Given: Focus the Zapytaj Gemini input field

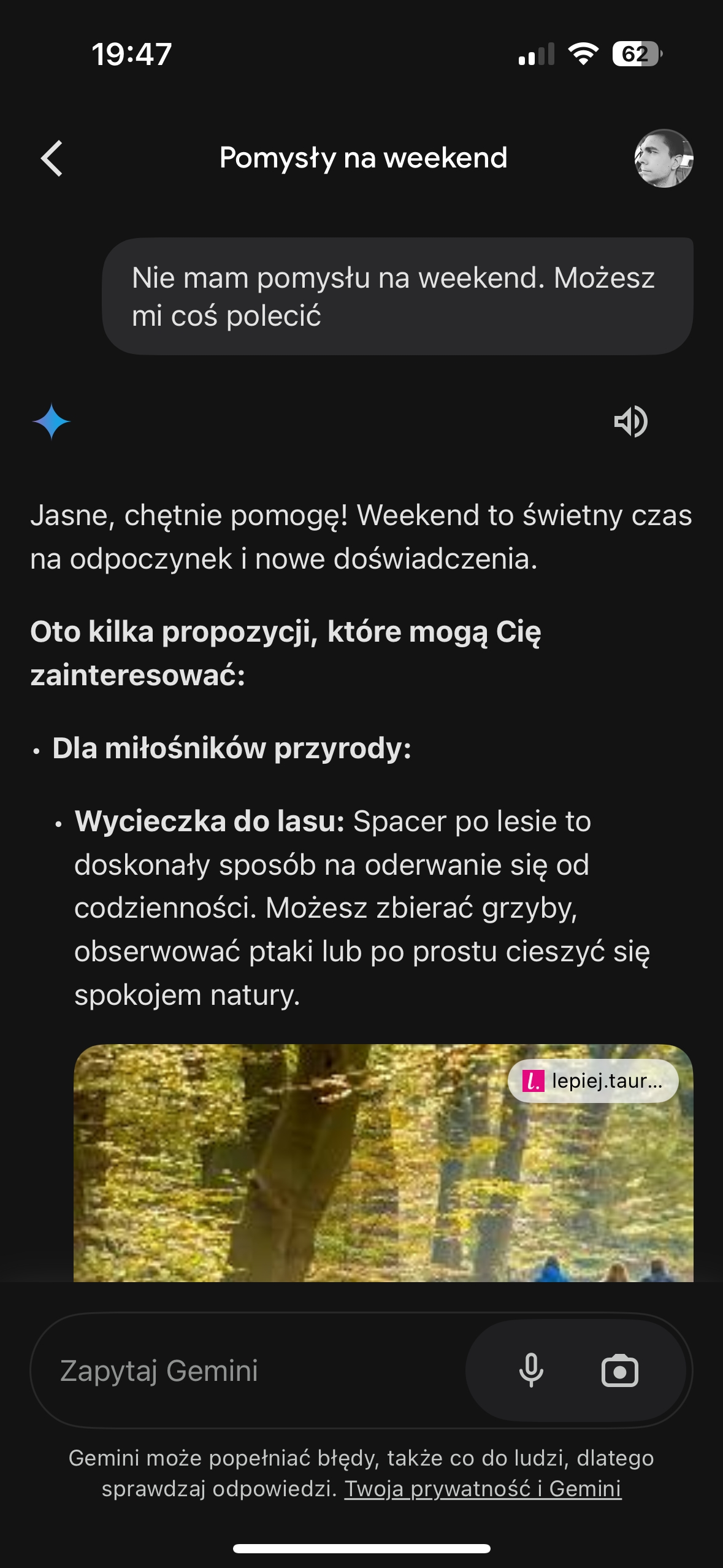Looking at the screenshot, I should coord(245,1370).
